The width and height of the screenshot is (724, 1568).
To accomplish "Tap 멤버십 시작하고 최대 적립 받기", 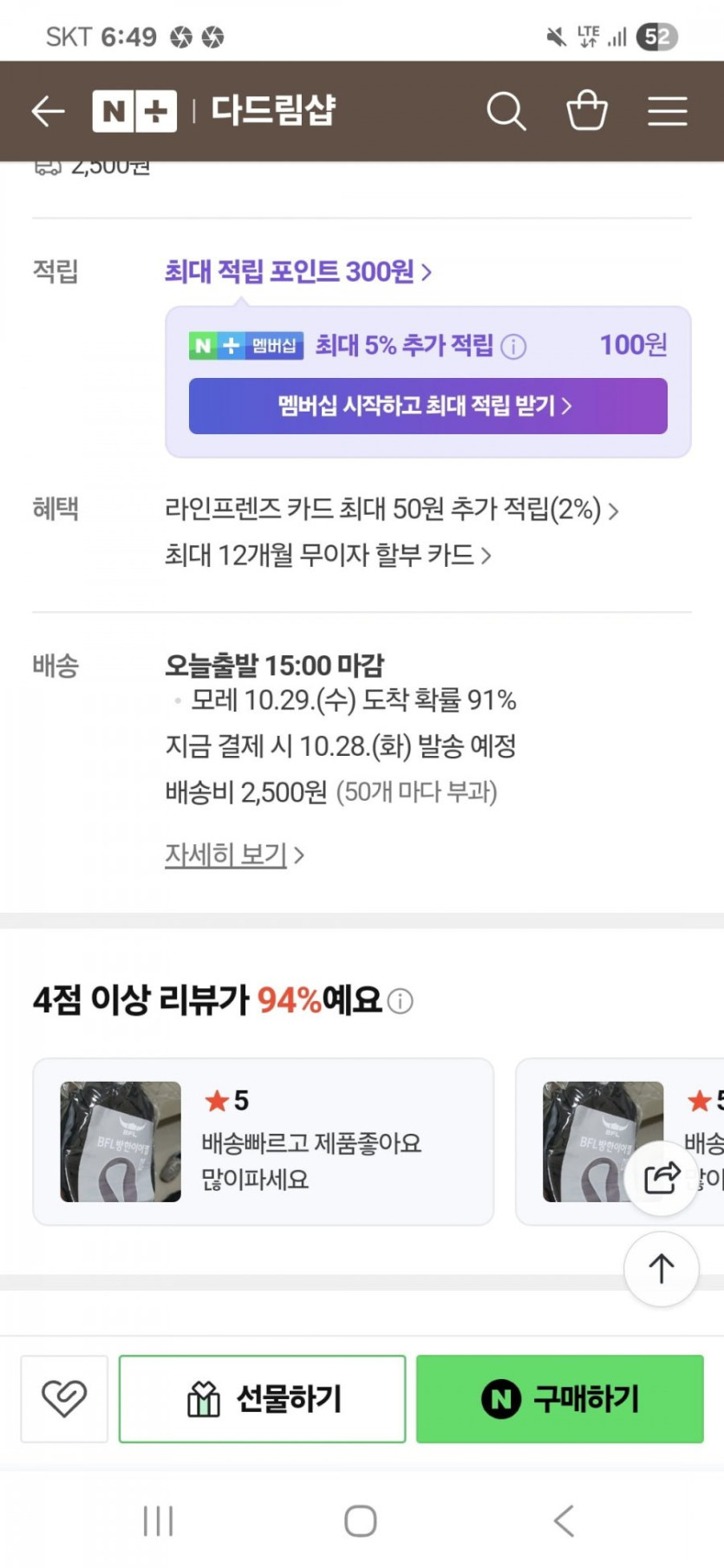I will tap(427, 406).
